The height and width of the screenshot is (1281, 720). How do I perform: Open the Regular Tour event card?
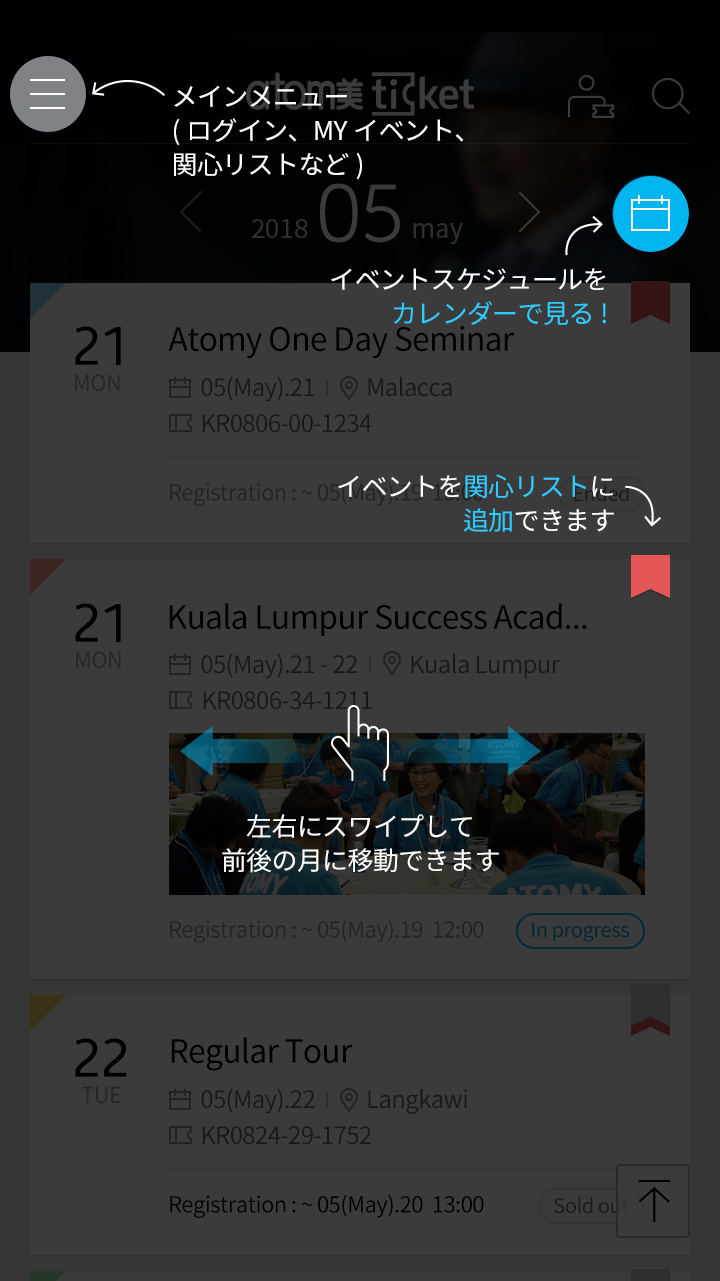(x=260, y=1052)
